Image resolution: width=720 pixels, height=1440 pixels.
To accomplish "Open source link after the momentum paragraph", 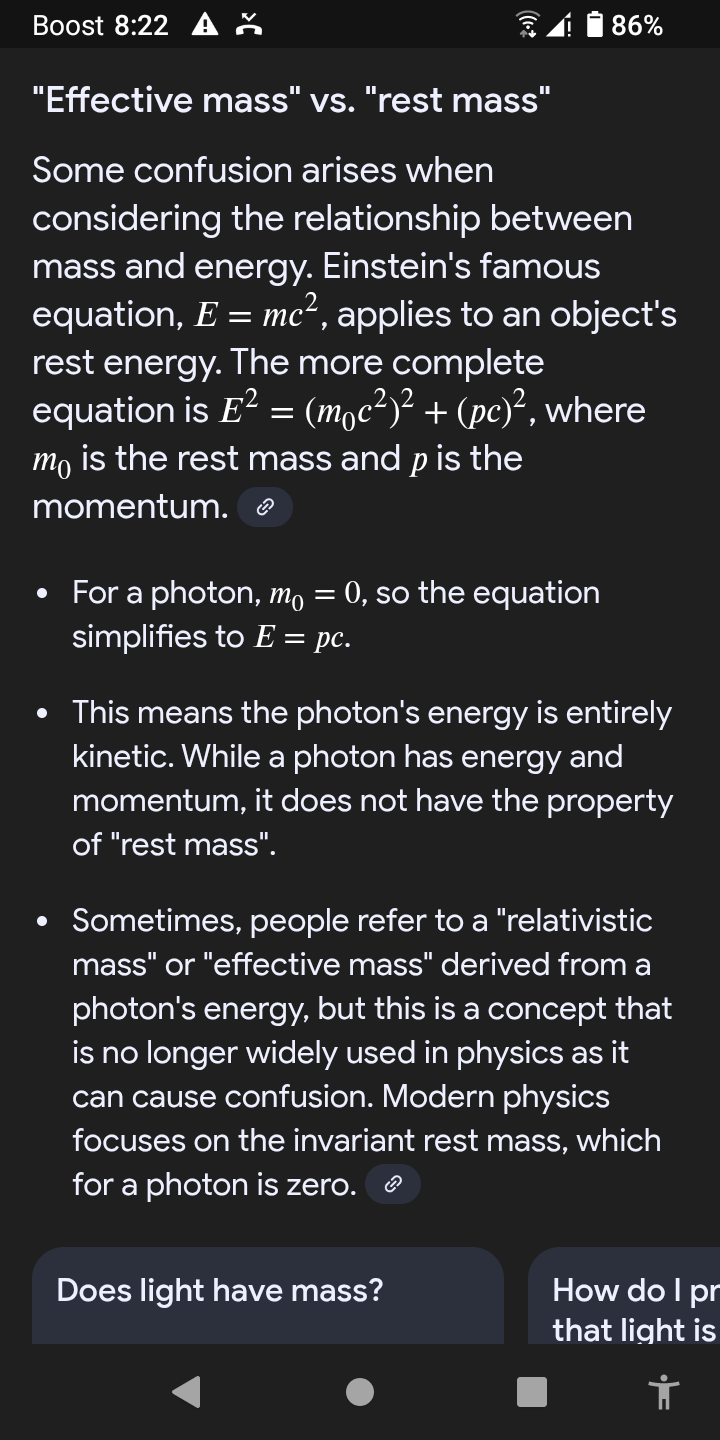I will [x=265, y=508].
